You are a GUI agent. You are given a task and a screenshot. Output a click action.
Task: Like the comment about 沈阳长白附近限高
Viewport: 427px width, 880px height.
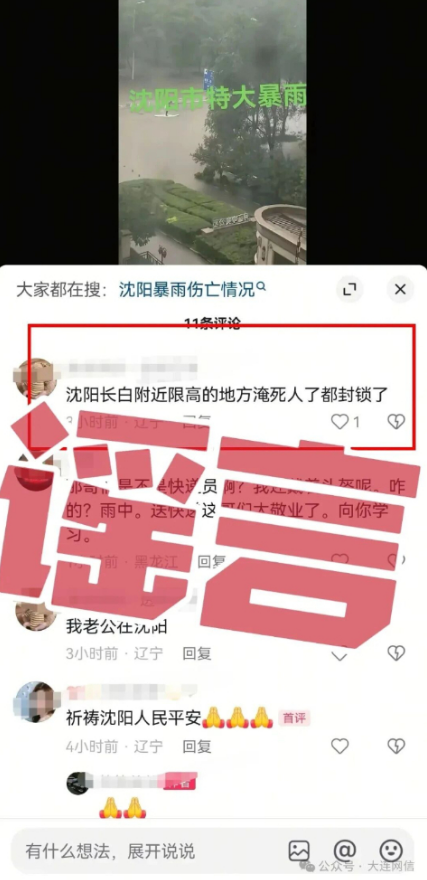tap(345, 421)
